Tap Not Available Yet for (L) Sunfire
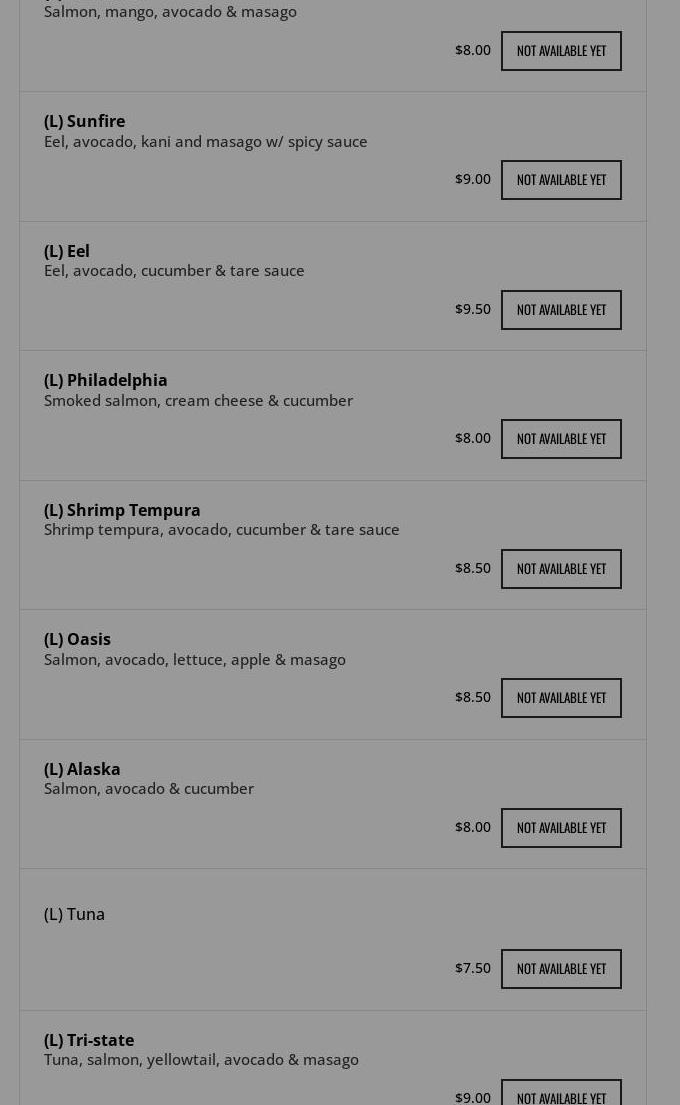 click(x=561, y=180)
